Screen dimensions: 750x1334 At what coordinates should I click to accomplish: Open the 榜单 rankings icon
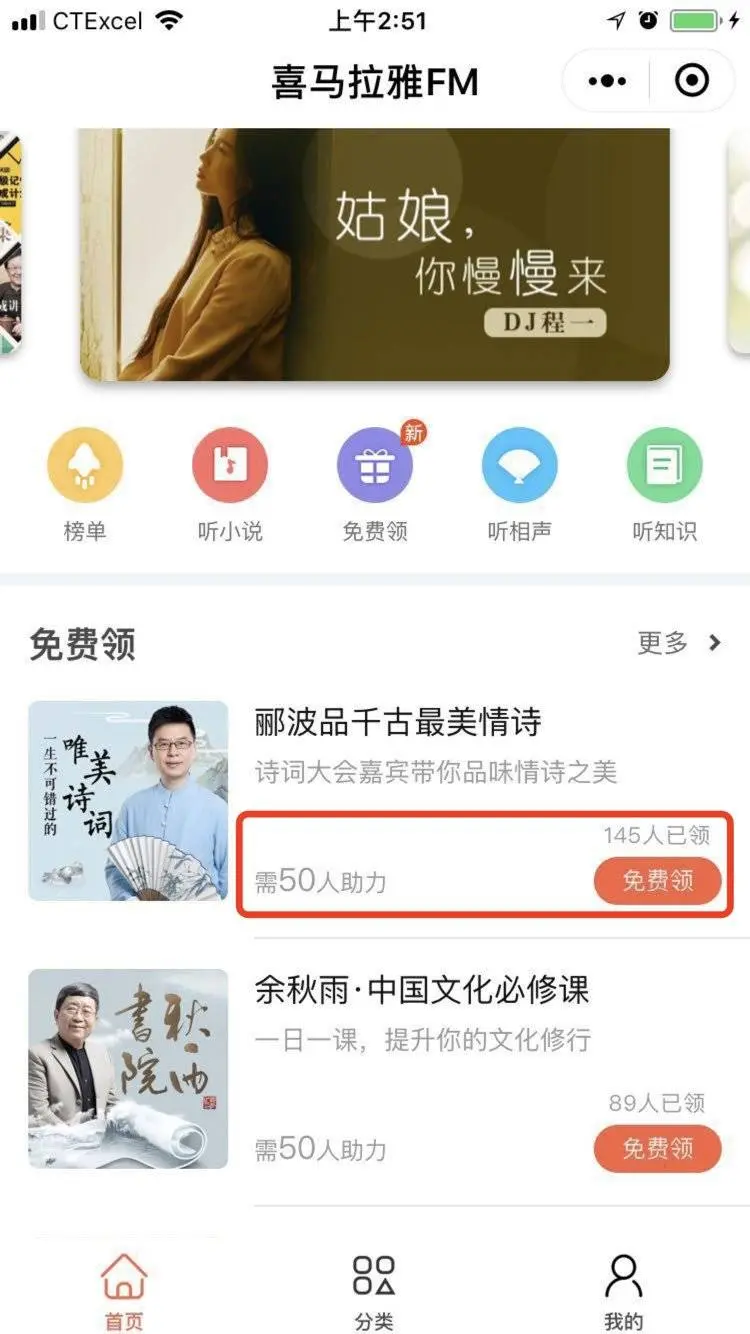[x=85, y=463]
